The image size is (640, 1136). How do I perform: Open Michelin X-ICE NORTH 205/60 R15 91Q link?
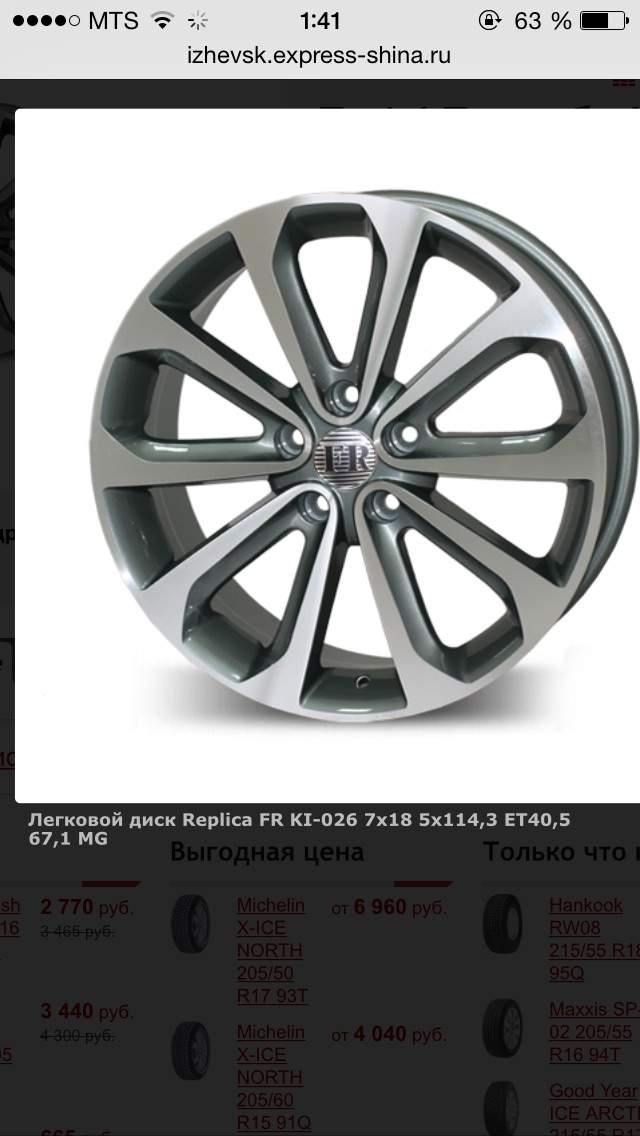pos(272,1076)
